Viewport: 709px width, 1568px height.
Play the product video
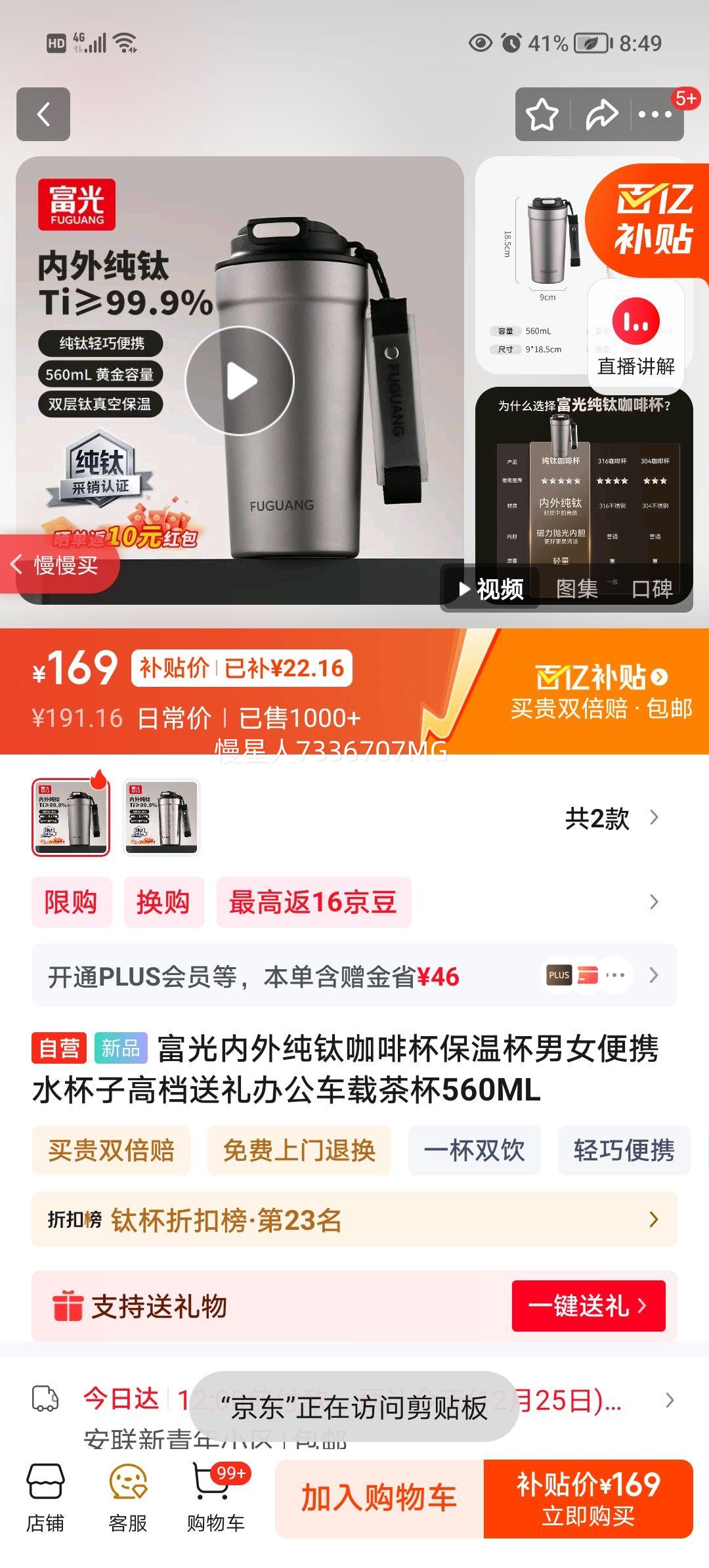coord(242,380)
